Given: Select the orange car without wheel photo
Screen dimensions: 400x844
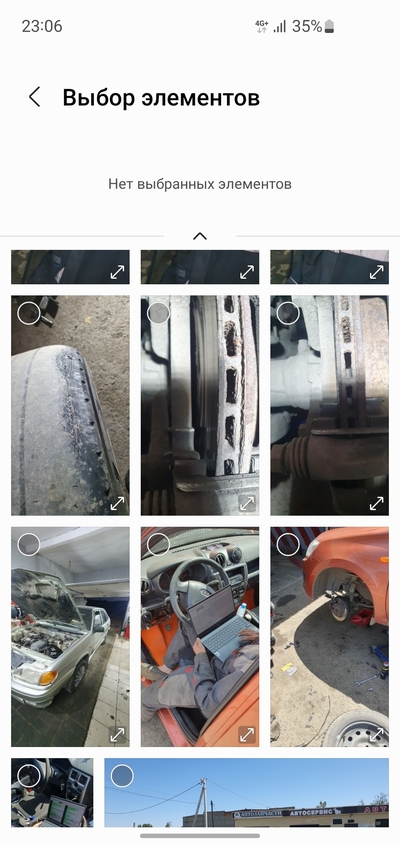Looking at the screenshot, I should (x=287, y=544).
